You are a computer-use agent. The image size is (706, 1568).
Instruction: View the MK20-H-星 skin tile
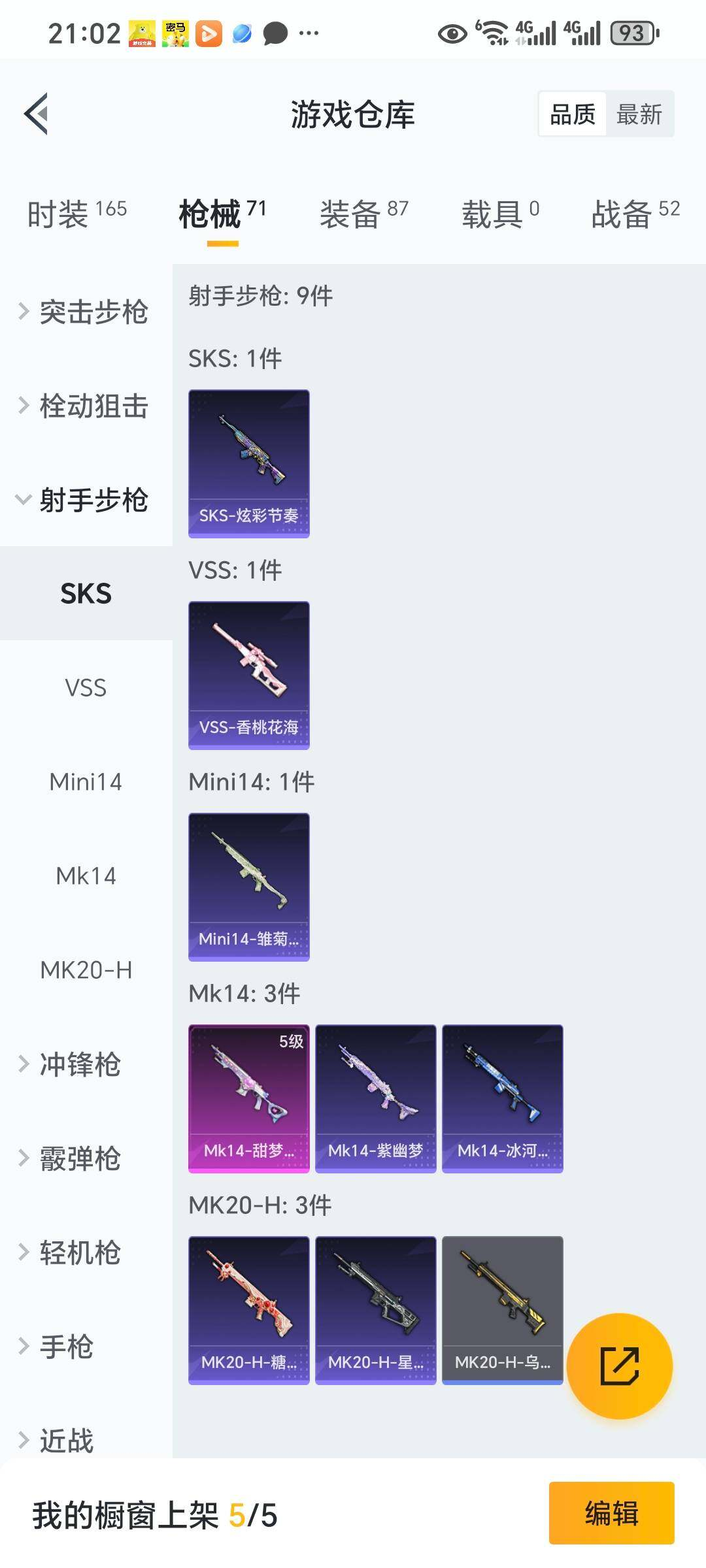pos(375,1310)
